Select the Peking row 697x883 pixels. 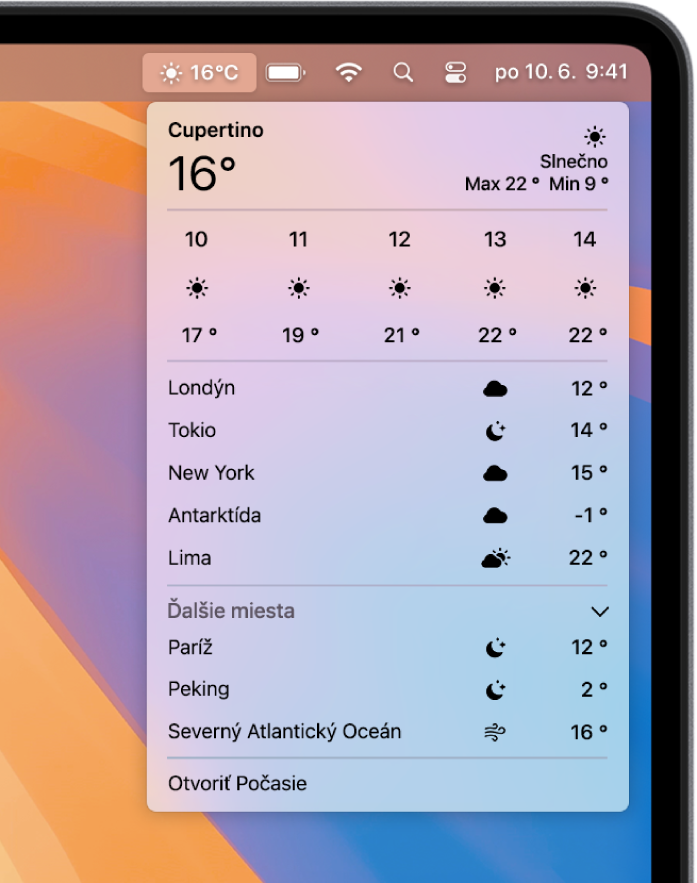click(x=387, y=689)
